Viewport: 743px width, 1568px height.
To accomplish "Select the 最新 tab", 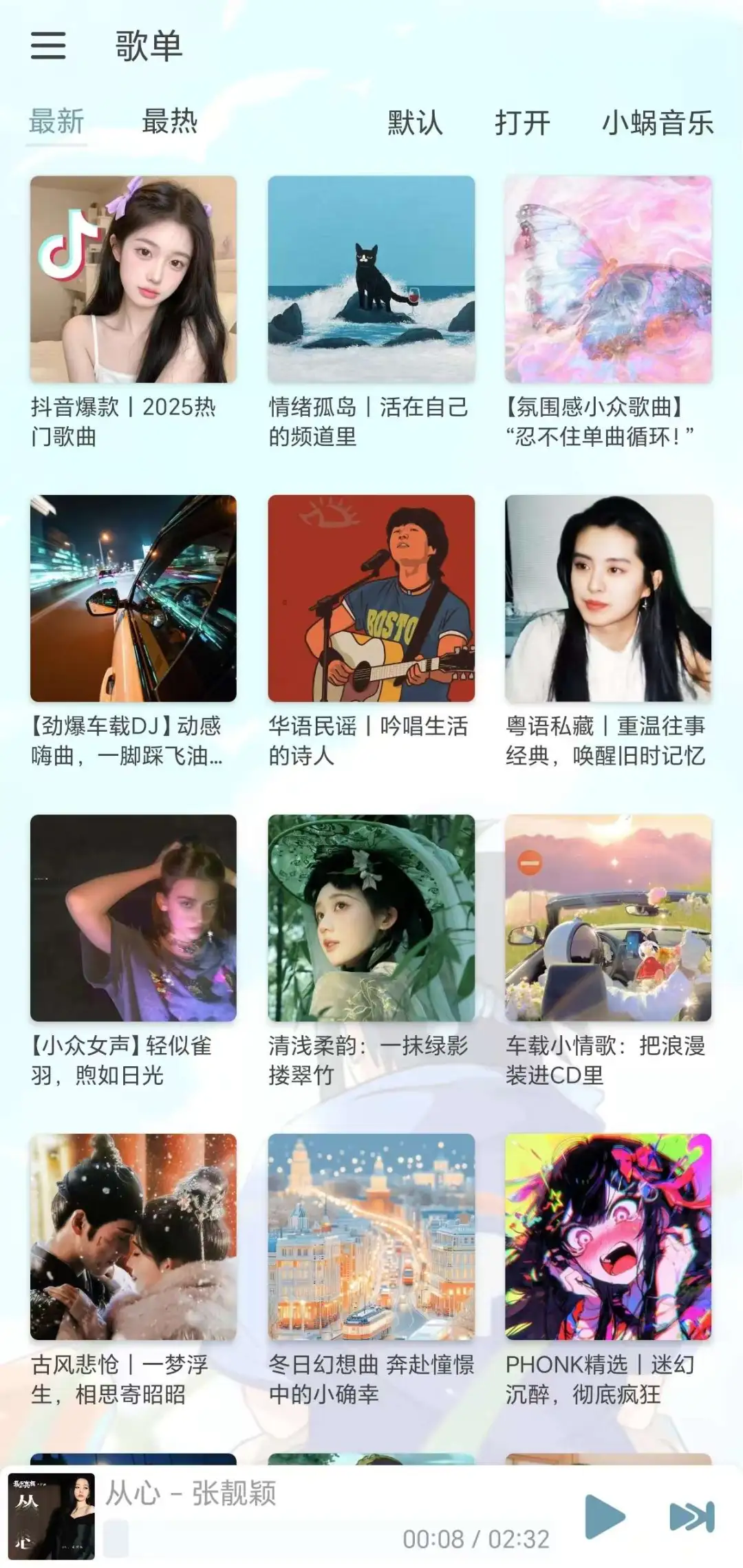I will click(56, 122).
